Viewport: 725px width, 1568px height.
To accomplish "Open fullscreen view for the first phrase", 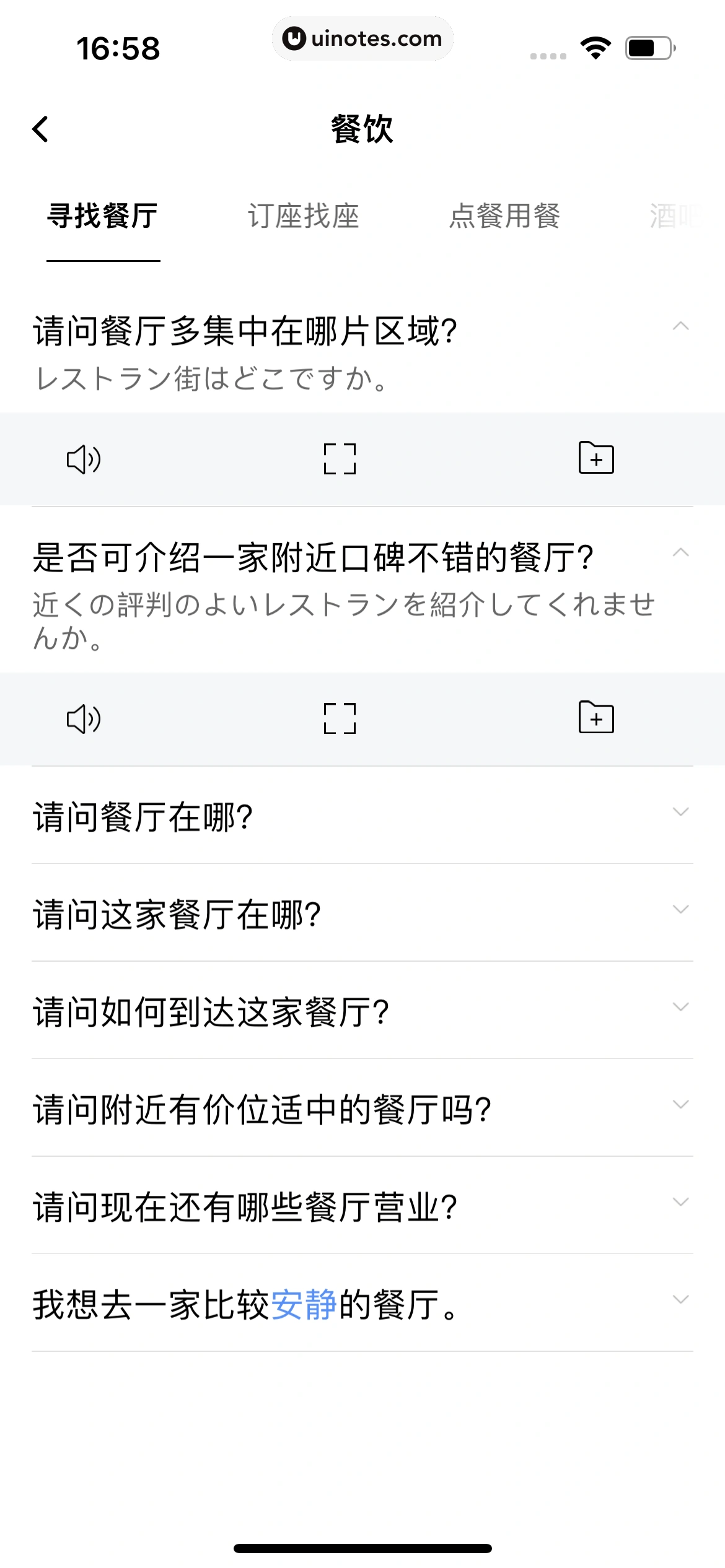I will 340,459.
